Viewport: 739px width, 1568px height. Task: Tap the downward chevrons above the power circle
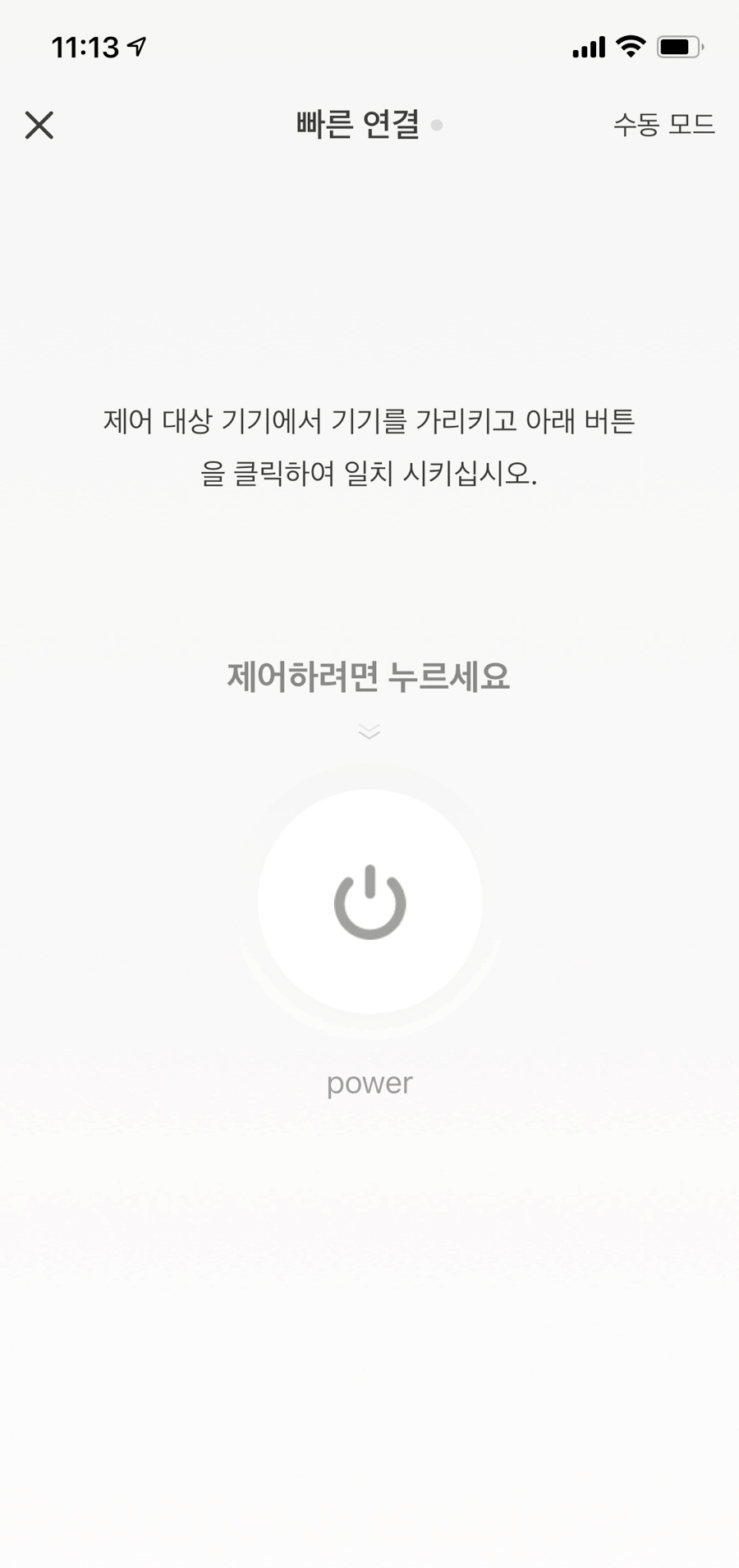tap(370, 732)
